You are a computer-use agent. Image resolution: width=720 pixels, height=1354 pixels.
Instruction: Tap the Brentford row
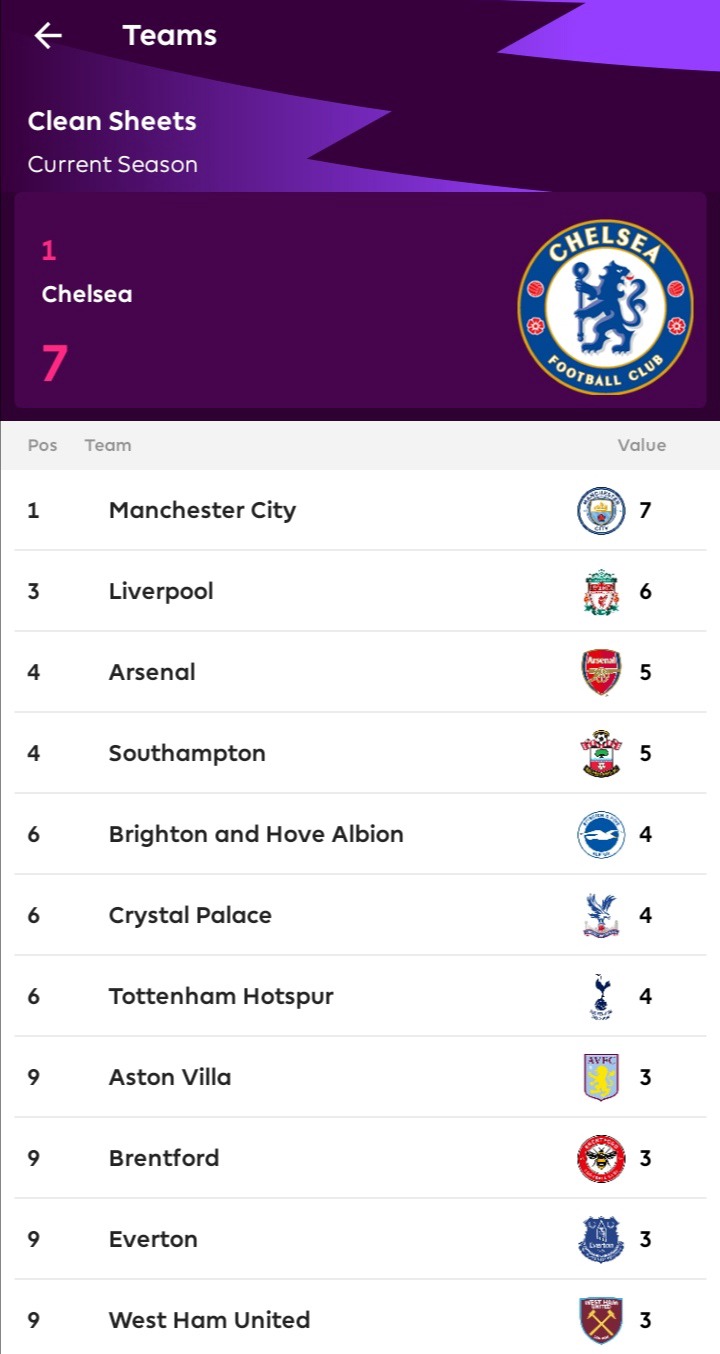pyautogui.click(x=360, y=1158)
